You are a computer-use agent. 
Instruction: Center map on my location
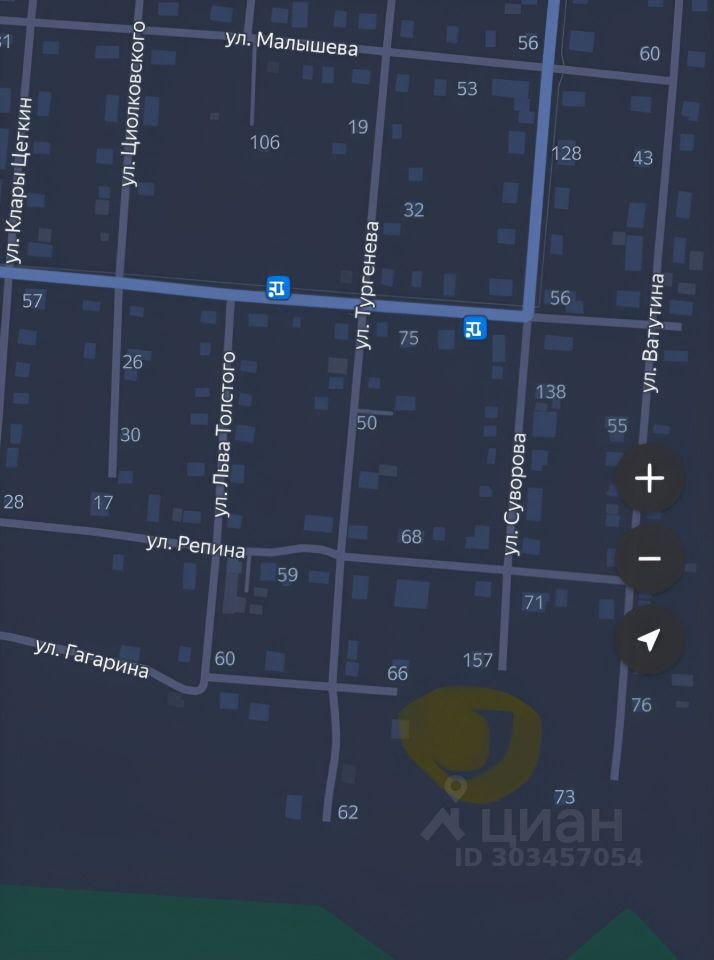tap(649, 639)
